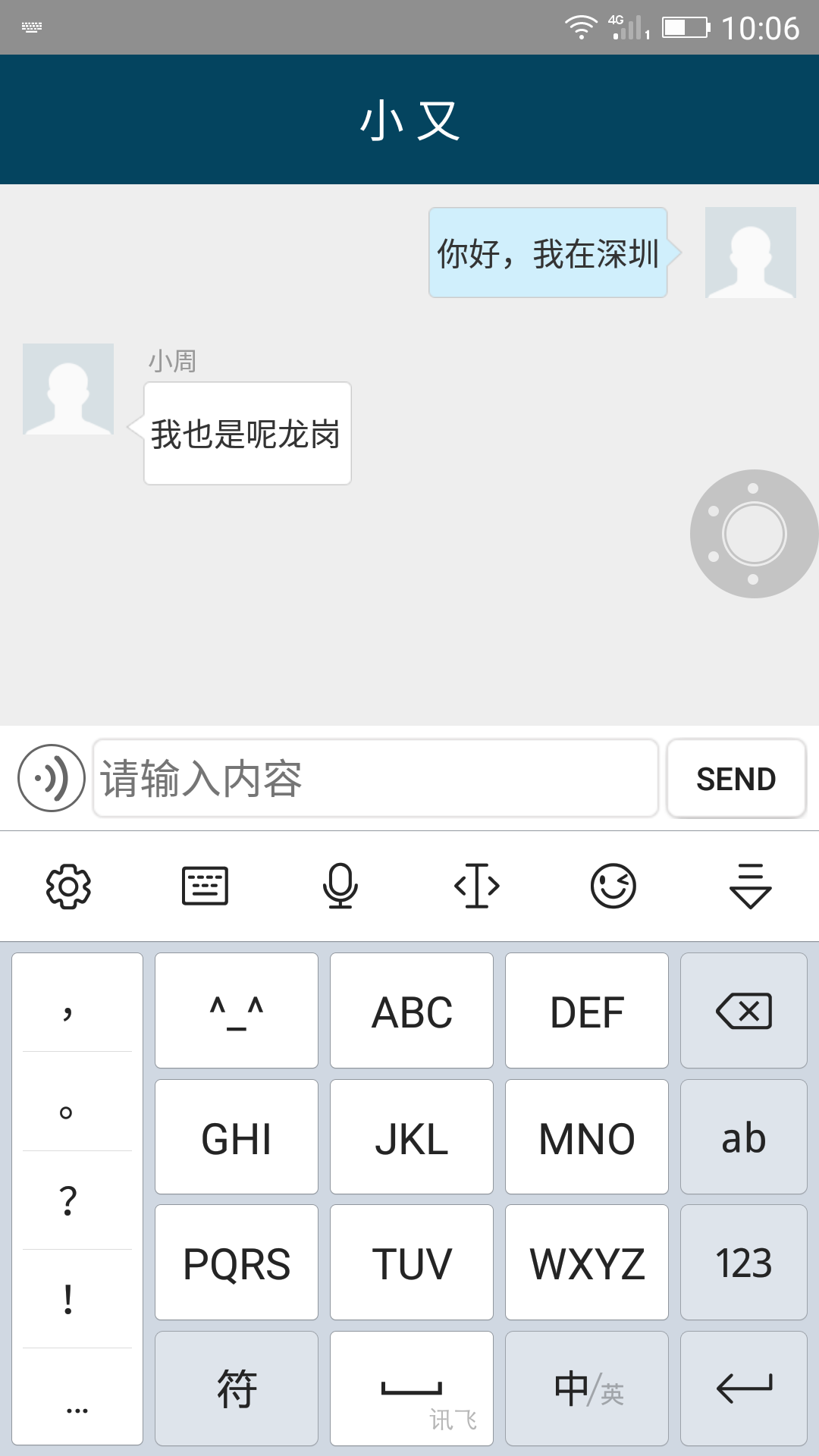Open the 符 symbols panel

pyautogui.click(x=236, y=1388)
